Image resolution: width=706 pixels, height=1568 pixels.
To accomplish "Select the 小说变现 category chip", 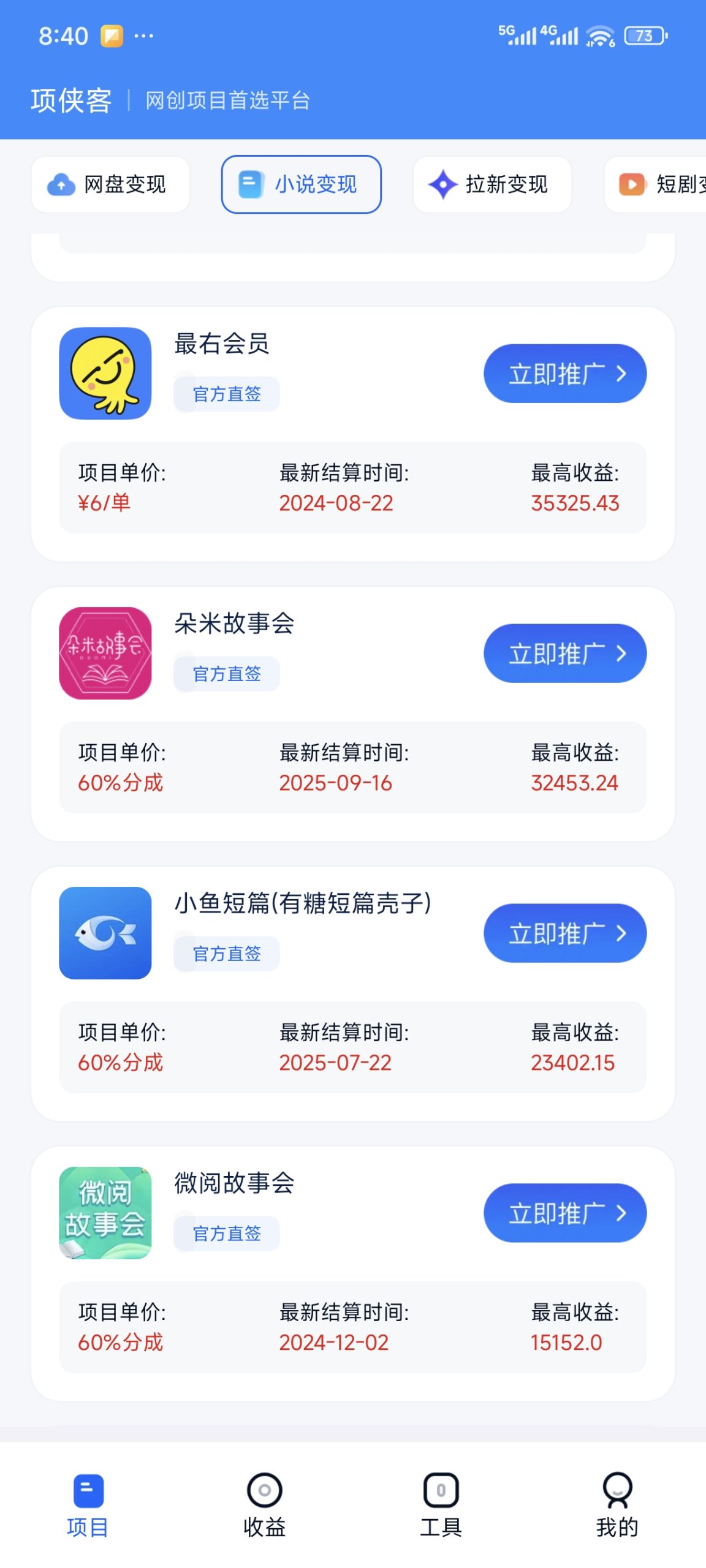I will [x=301, y=184].
